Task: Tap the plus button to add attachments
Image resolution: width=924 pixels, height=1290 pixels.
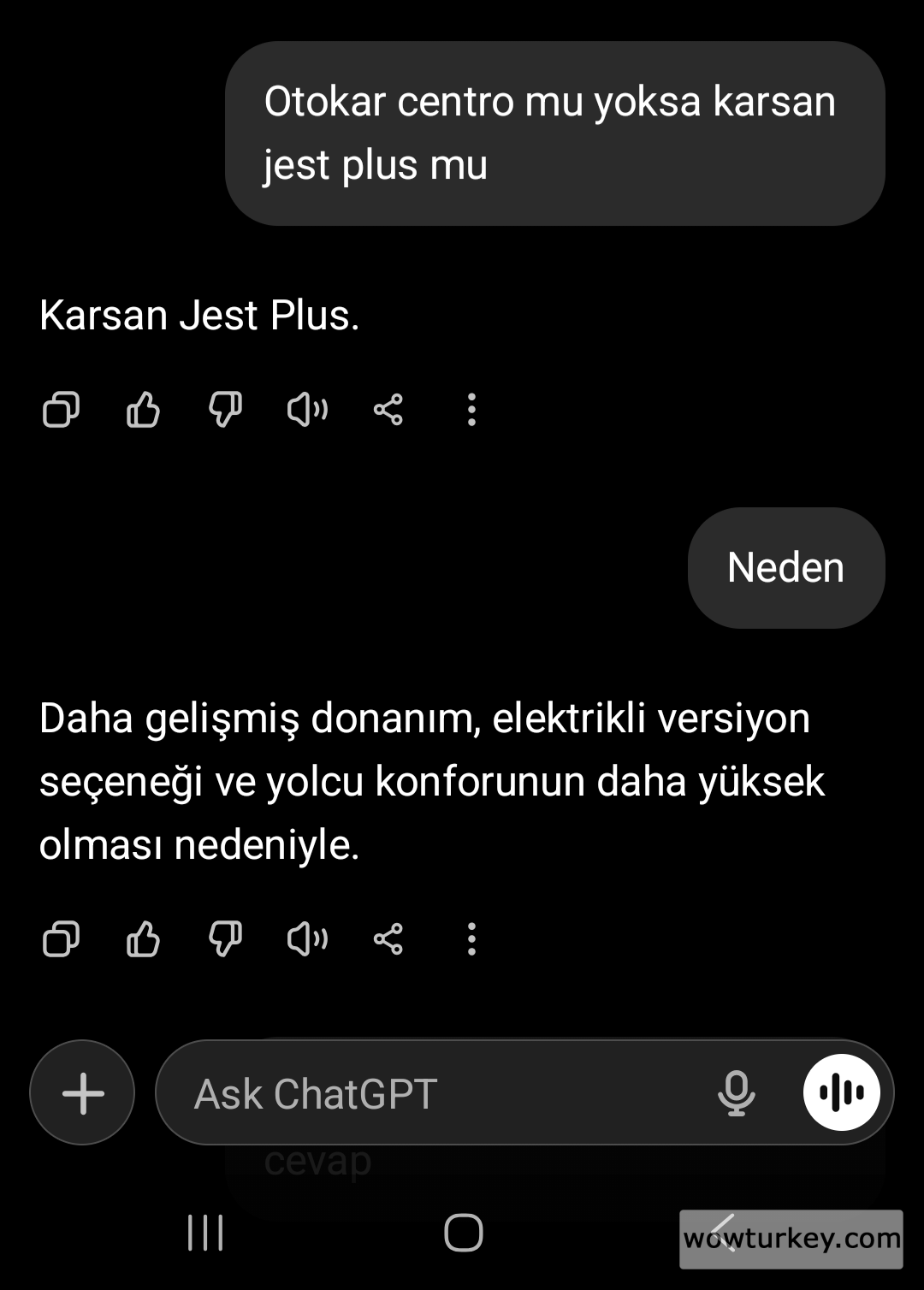Action: tap(83, 1093)
